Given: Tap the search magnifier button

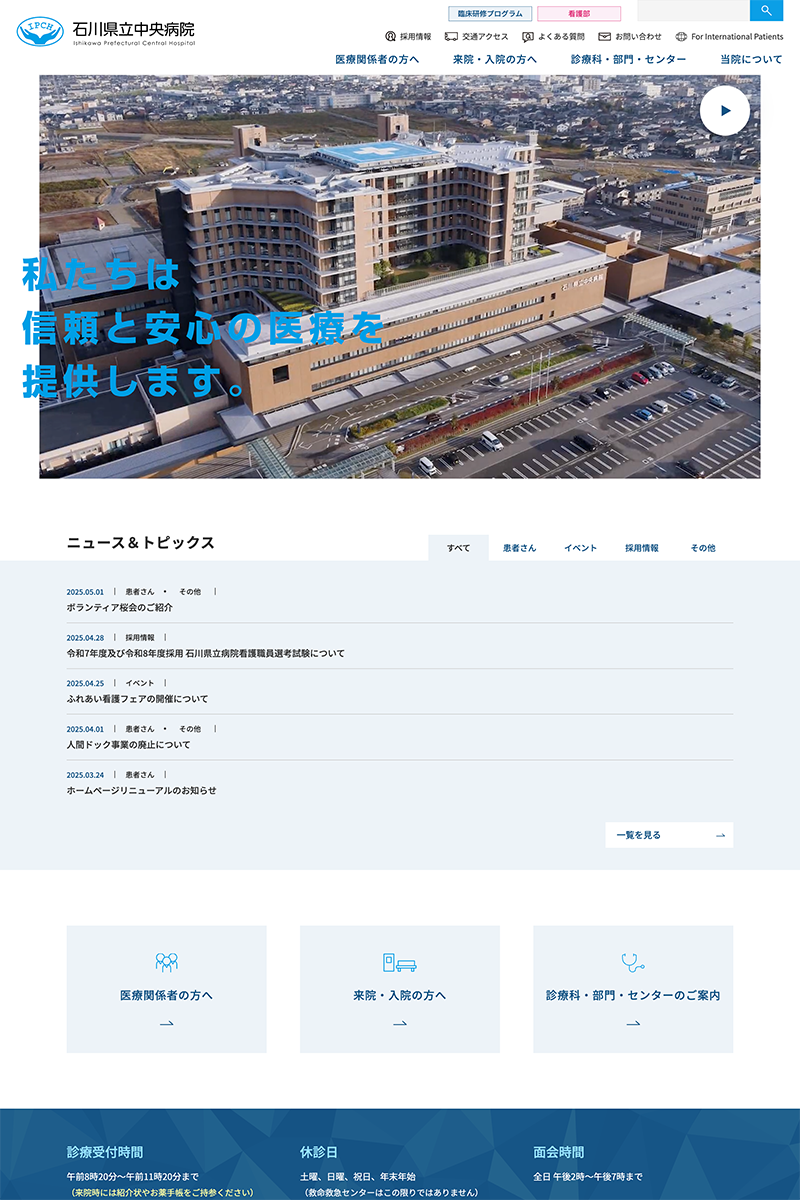Looking at the screenshot, I should pos(767,10).
